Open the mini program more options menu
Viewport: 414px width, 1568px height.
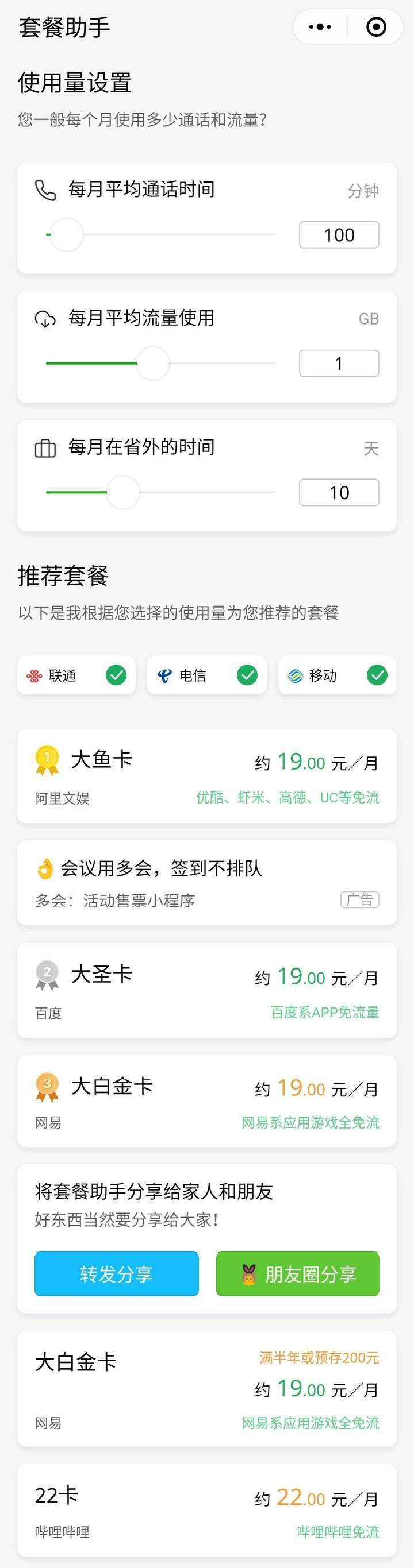coord(320,27)
